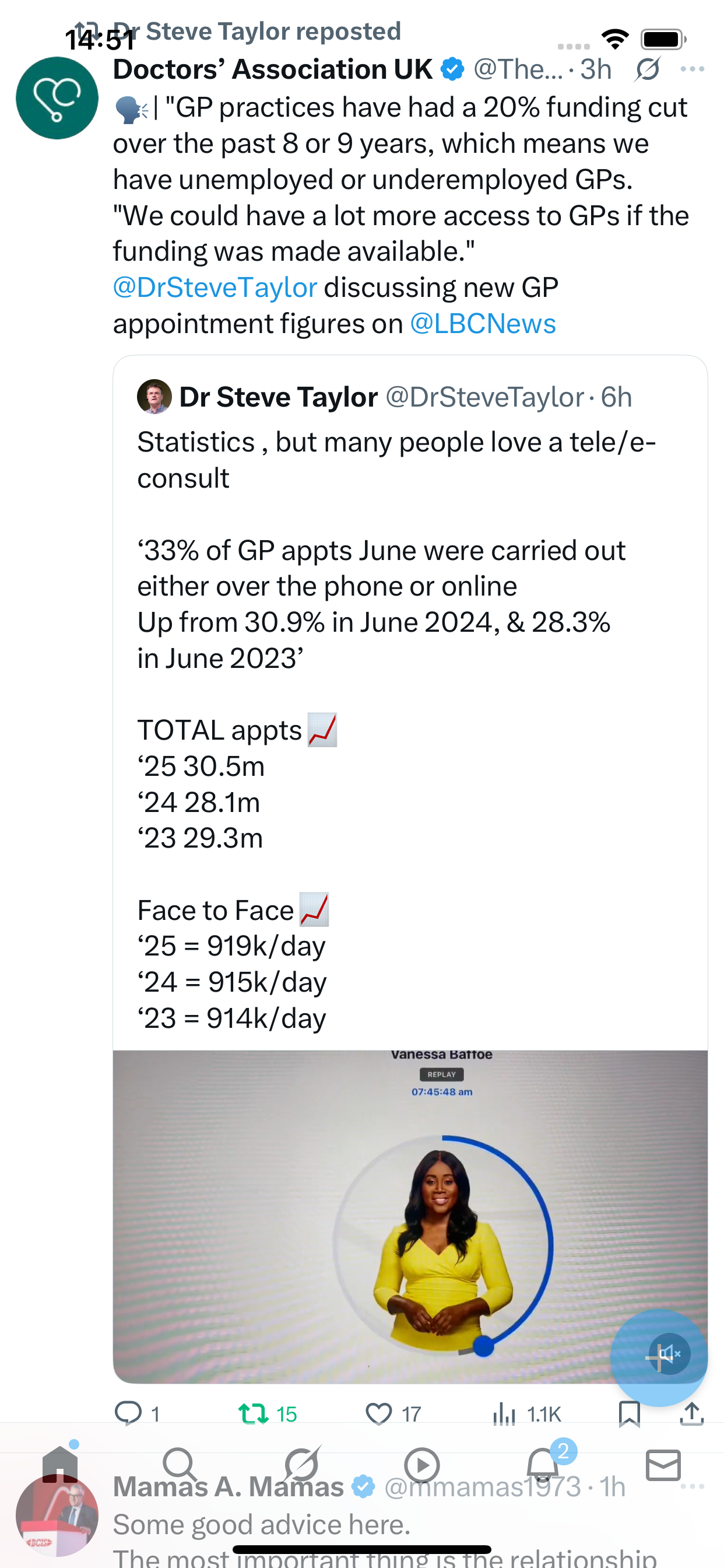Open the @DrSteveTaylor mention link
This screenshot has height=1568, width=724.
pos(215,288)
